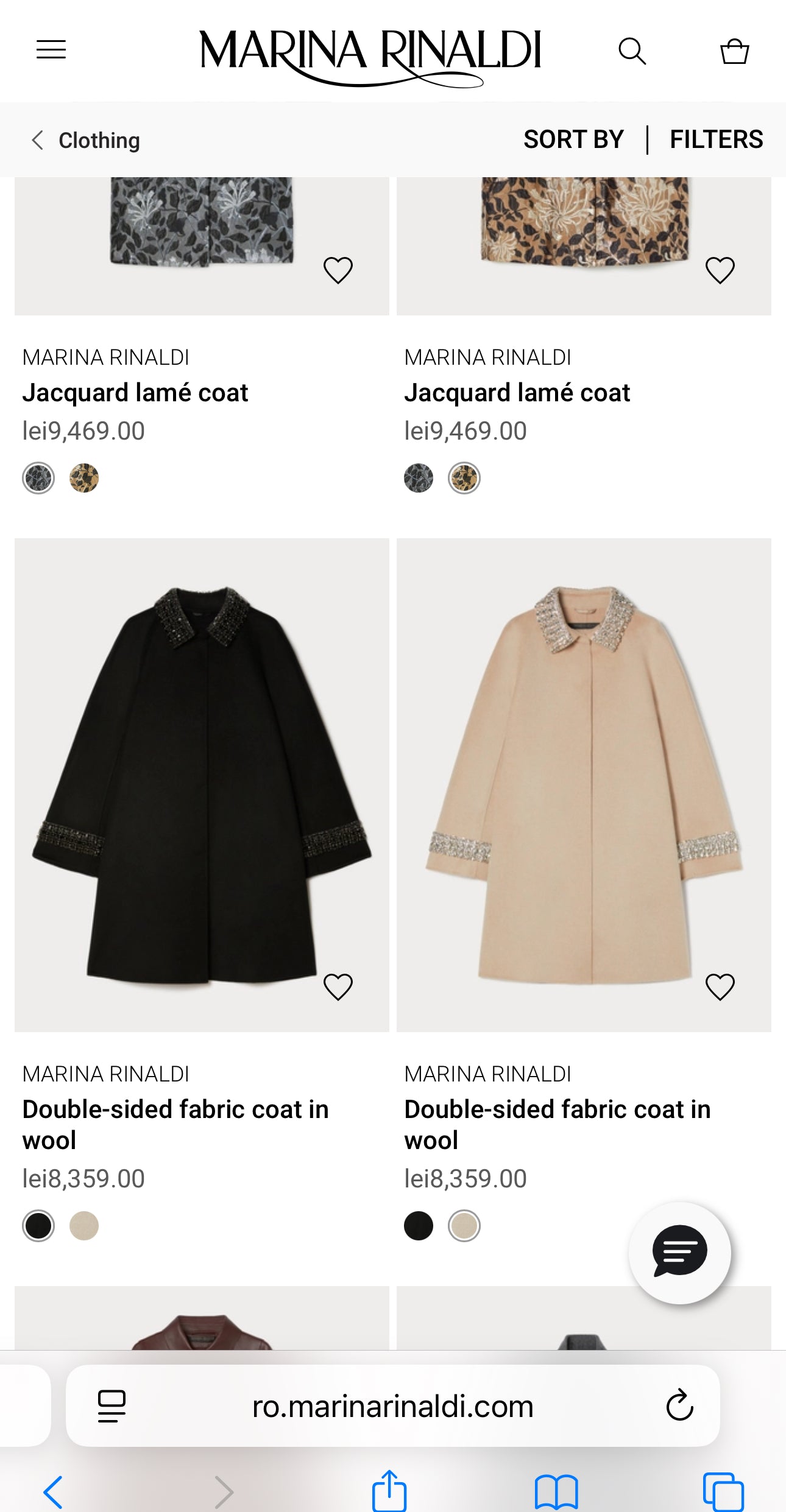Favorite the black double-sided wool coat
Image resolution: width=786 pixels, height=1512 pixels.
tap(338, 986)
